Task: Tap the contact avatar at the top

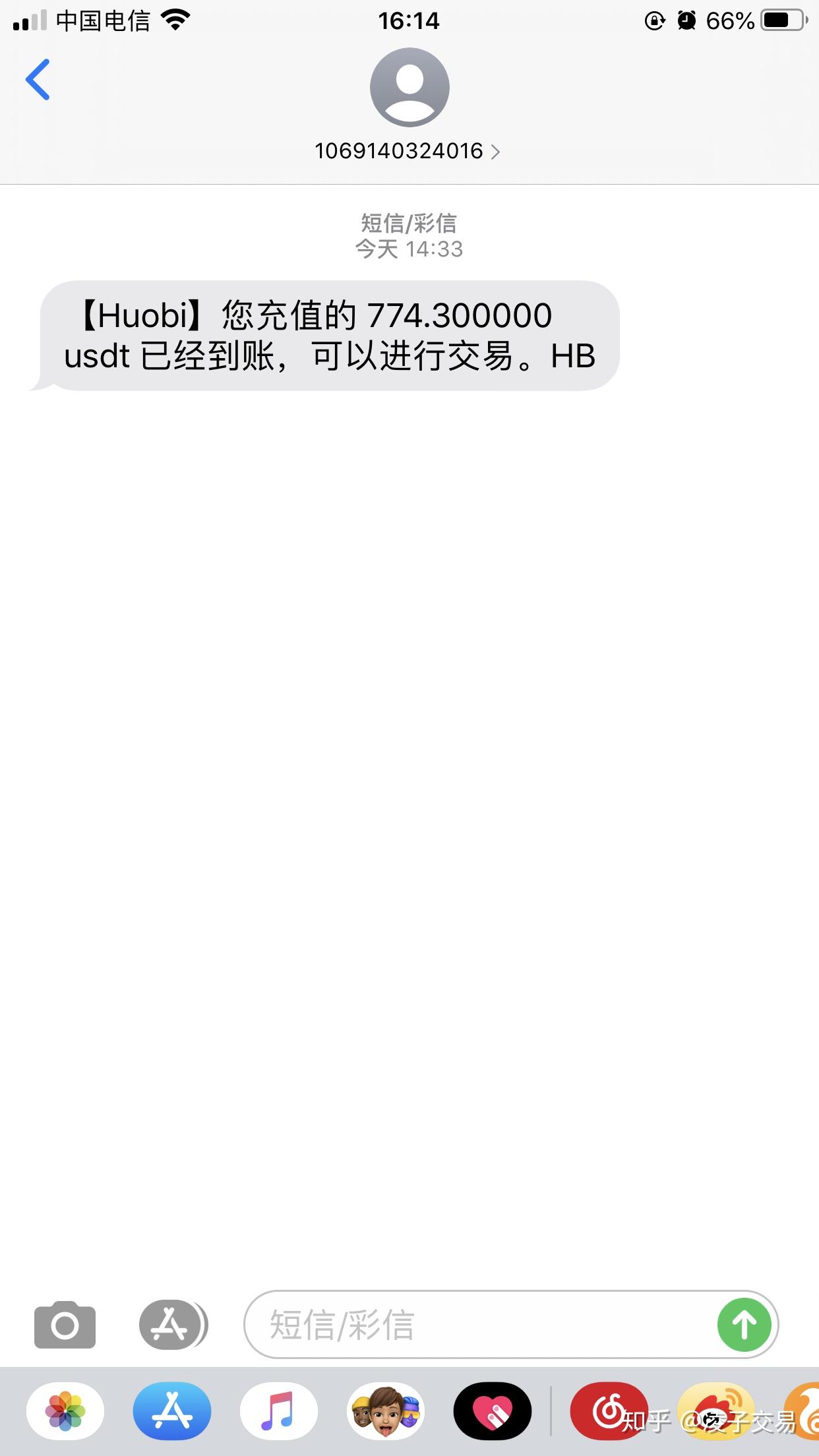Action: 409,86
